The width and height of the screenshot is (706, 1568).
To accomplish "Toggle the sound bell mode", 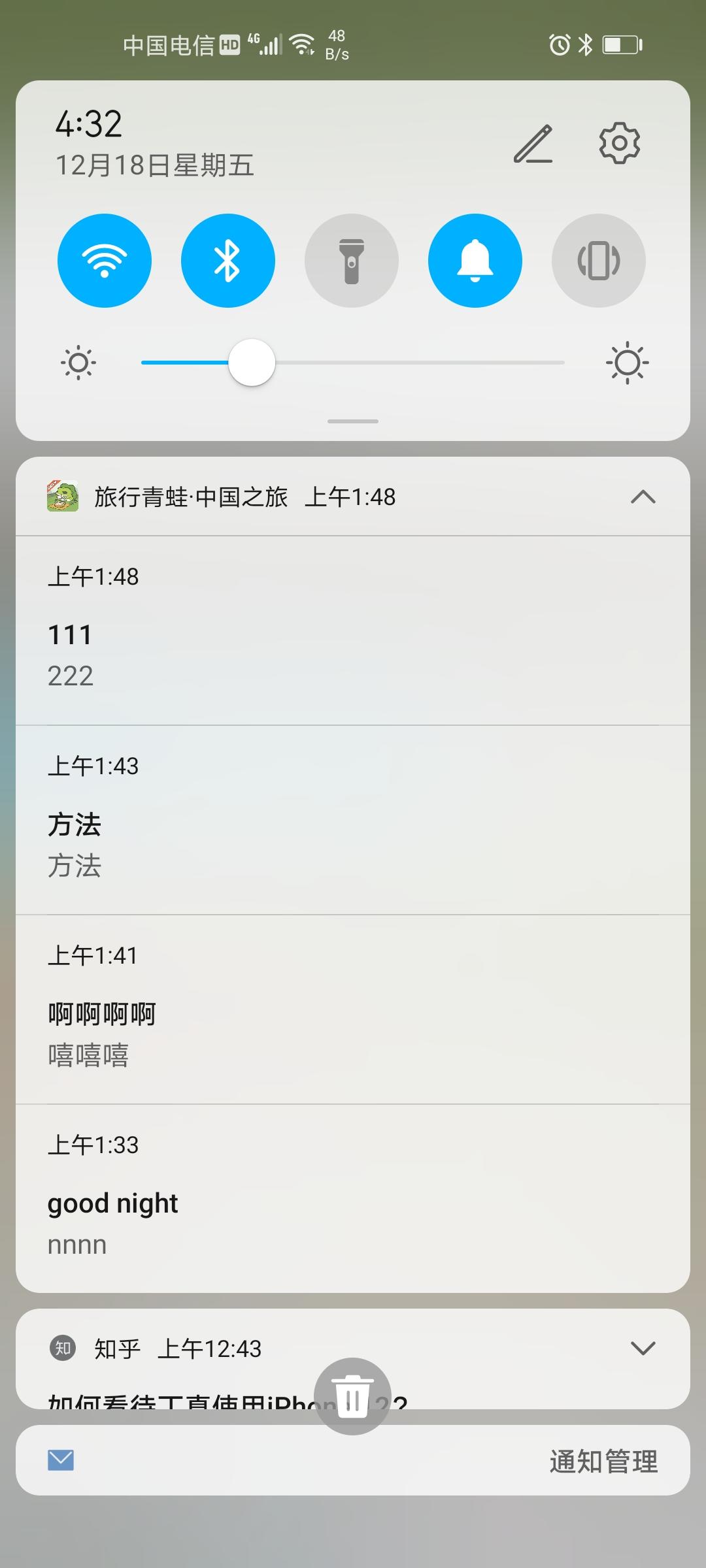I will click(x=475, y=261).
